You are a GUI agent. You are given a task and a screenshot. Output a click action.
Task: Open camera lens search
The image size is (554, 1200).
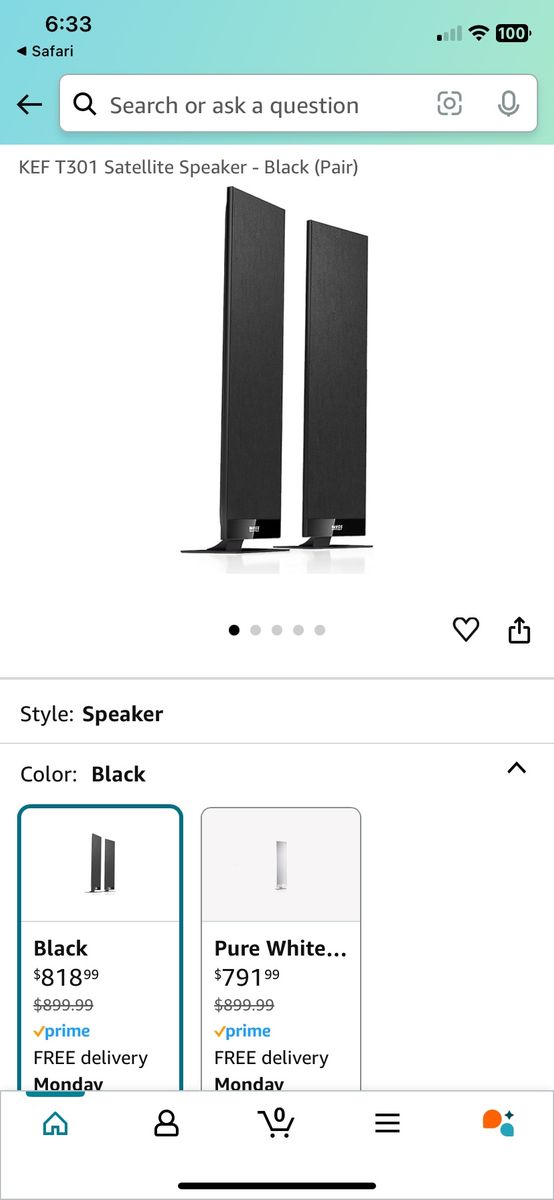coord(450,105)
